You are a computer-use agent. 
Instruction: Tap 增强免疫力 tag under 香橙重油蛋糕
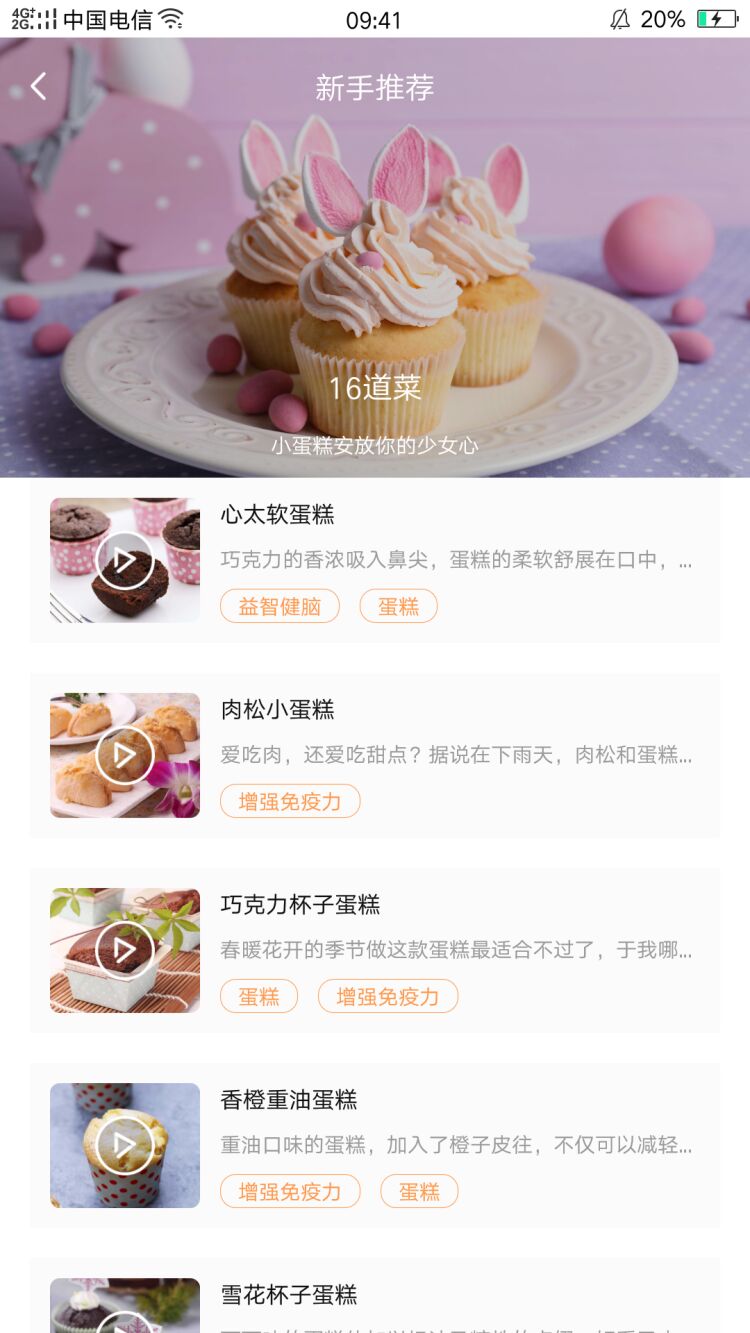[x=290, y=1191]
